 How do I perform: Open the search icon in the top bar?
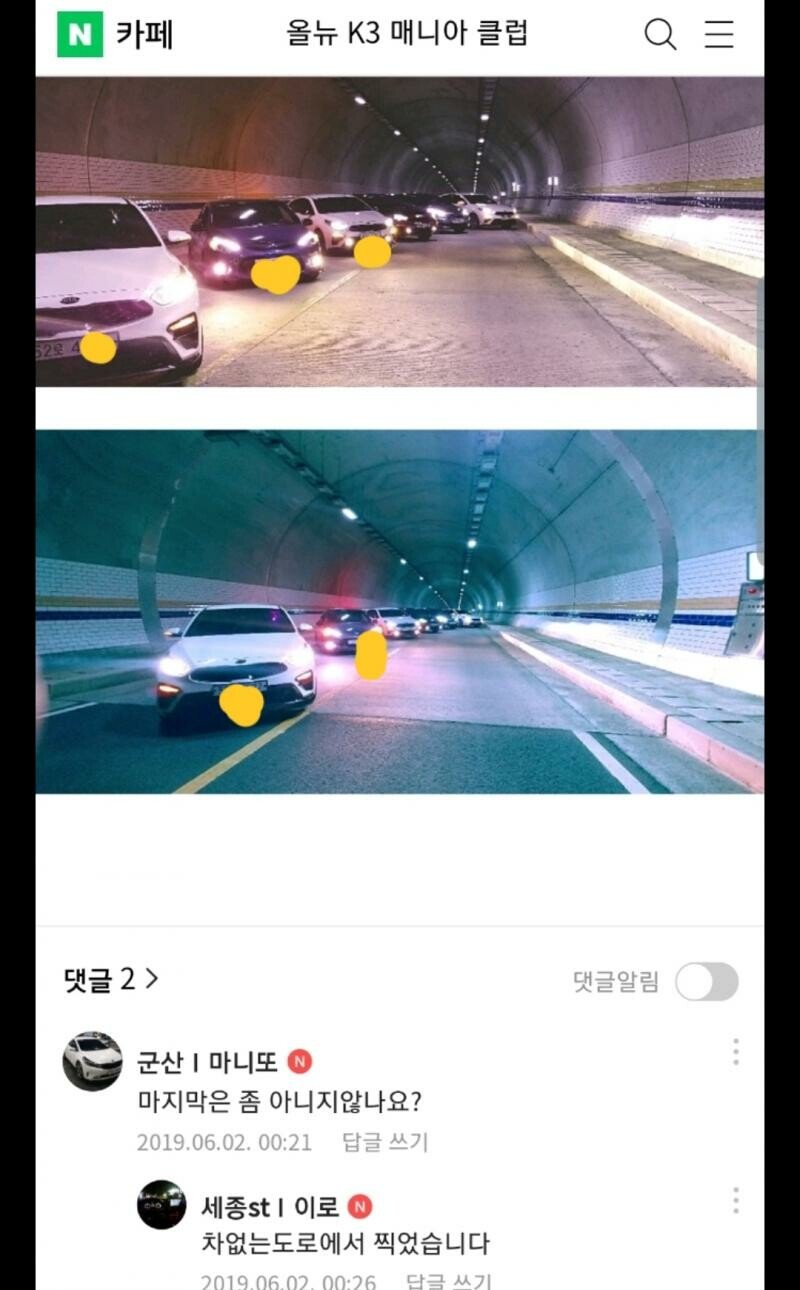(x=660, y=35)
